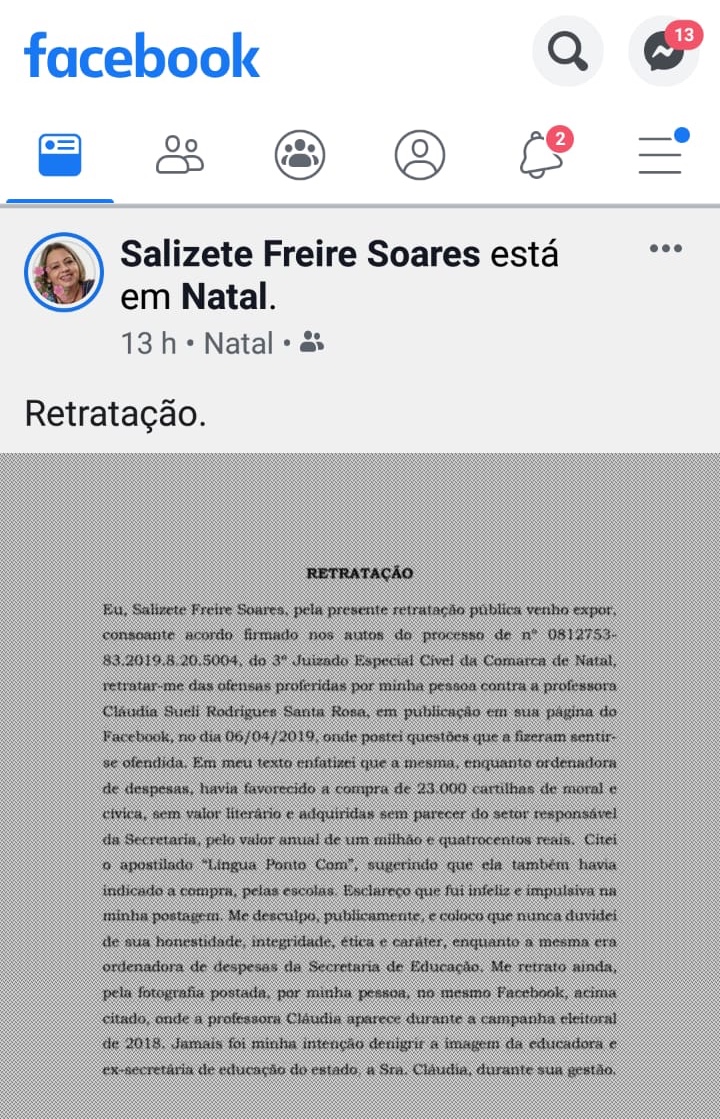Check the notifications bell tab

tap(541, 156)
